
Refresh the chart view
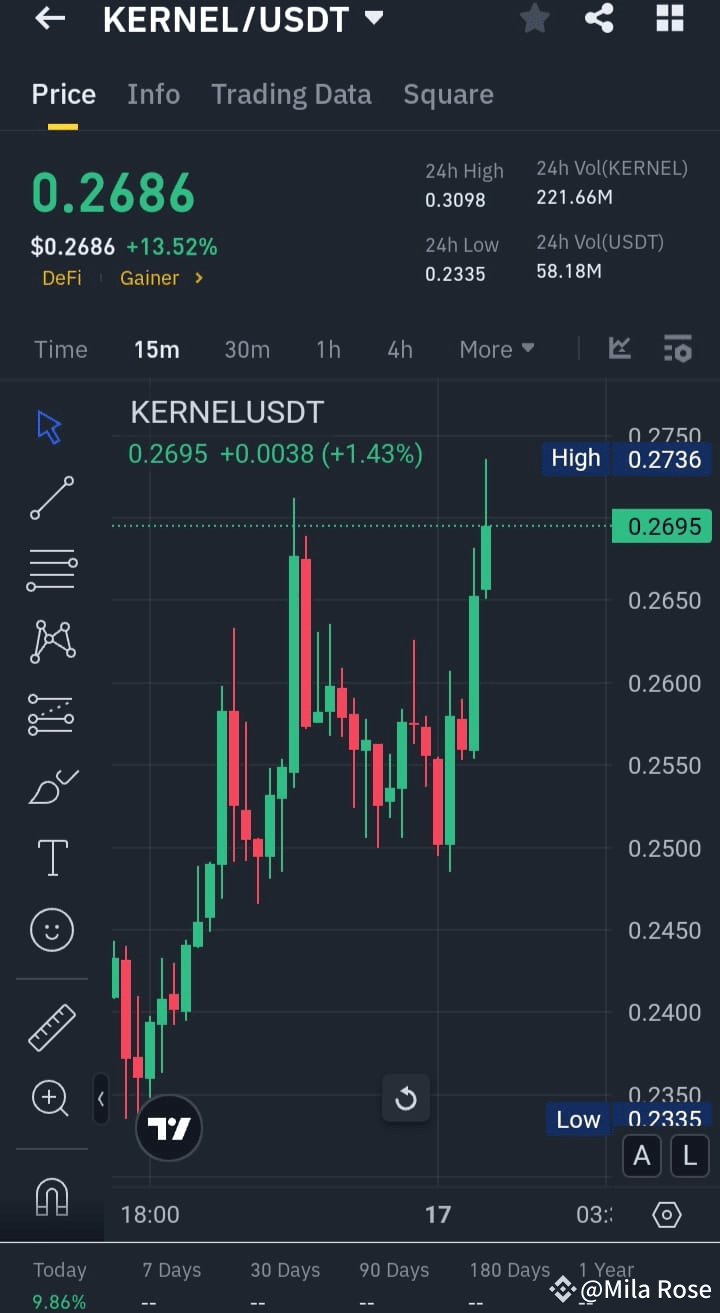[x=406, y=1098]
